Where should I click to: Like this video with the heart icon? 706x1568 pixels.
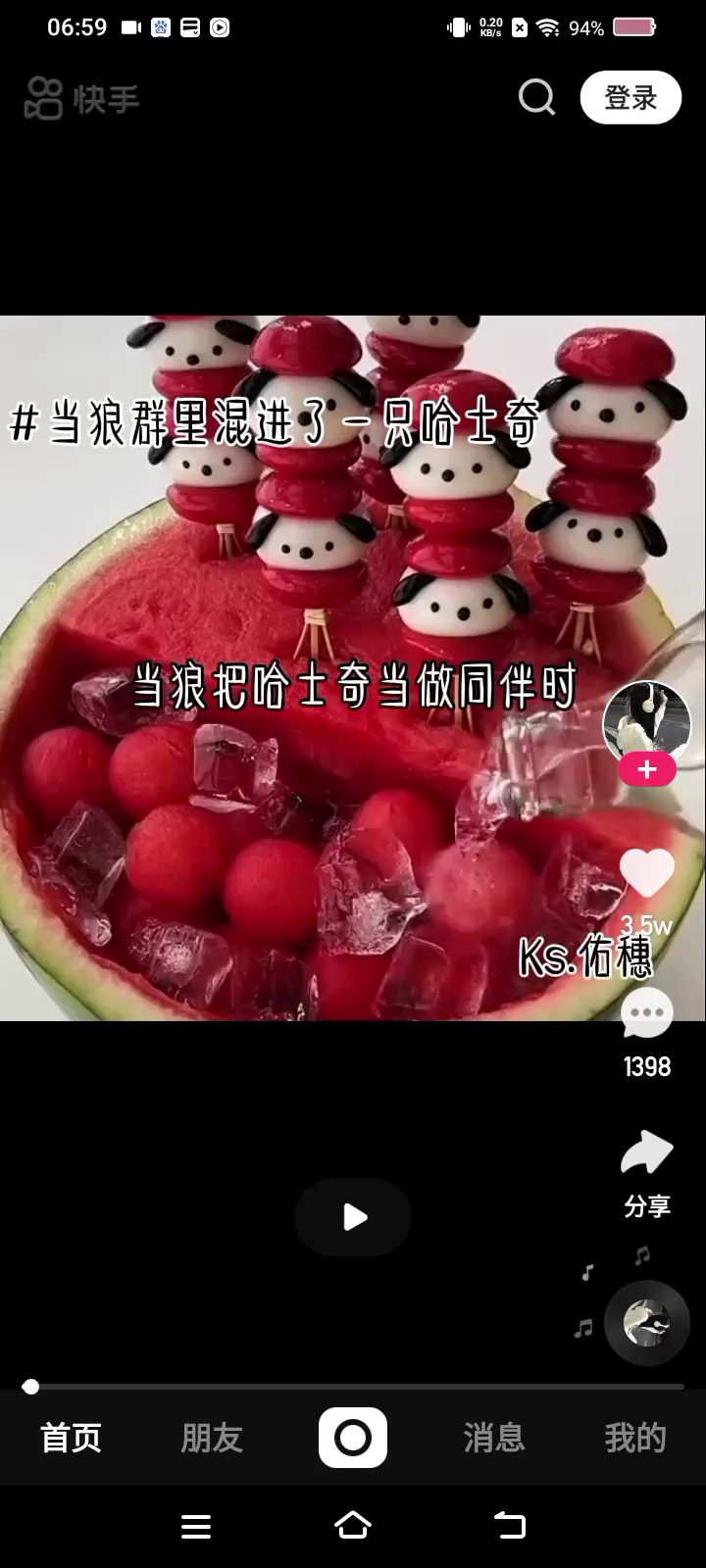pyautogui.click(x=647, y=873)
